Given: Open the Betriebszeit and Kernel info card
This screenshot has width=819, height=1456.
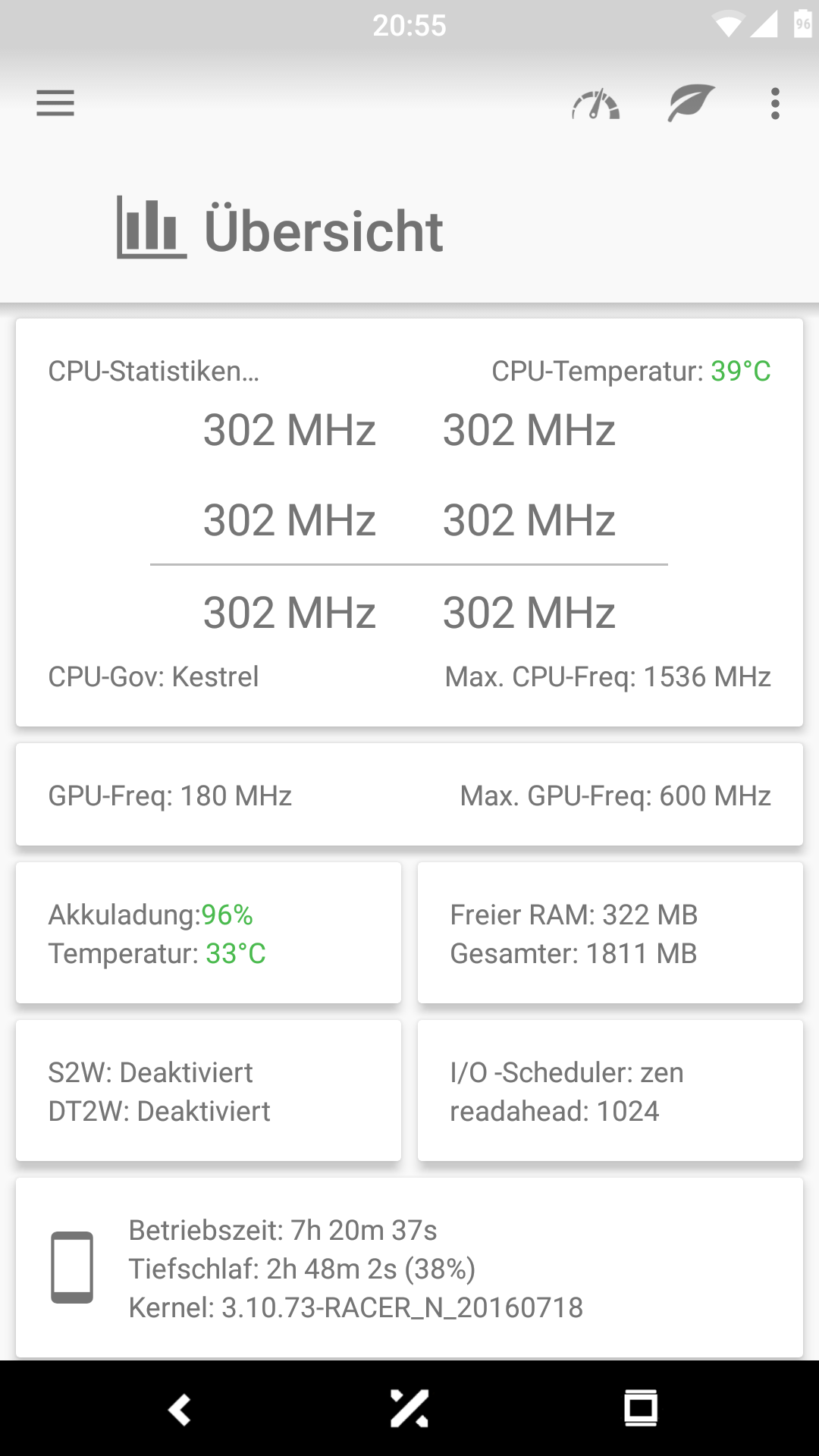Looking at the screenshot, I should point(409,1268).
